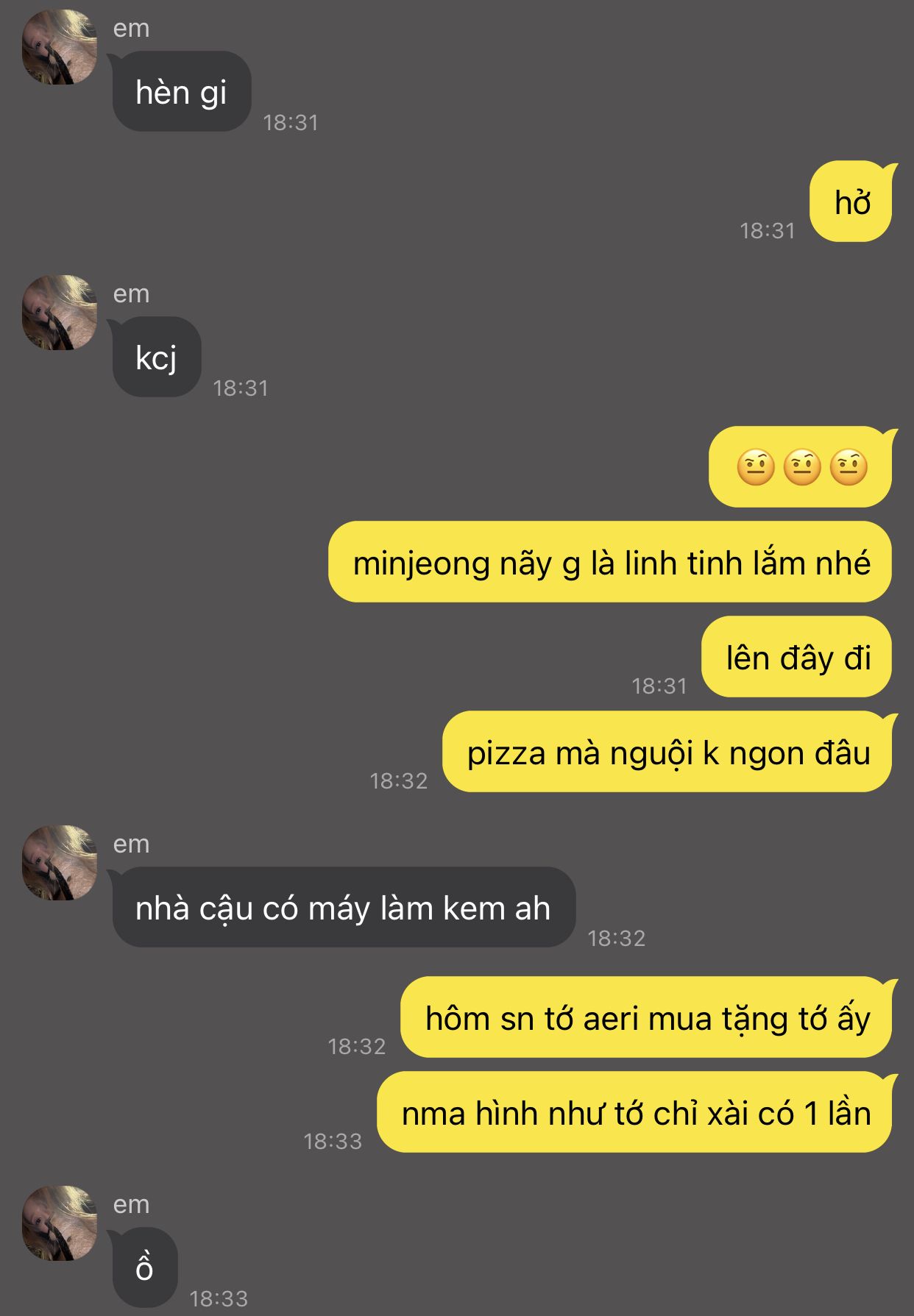This screenshot has width=914, height=1316.
Task: Open em's profile picture next to "ồ"
Action: pos(60,1223)
